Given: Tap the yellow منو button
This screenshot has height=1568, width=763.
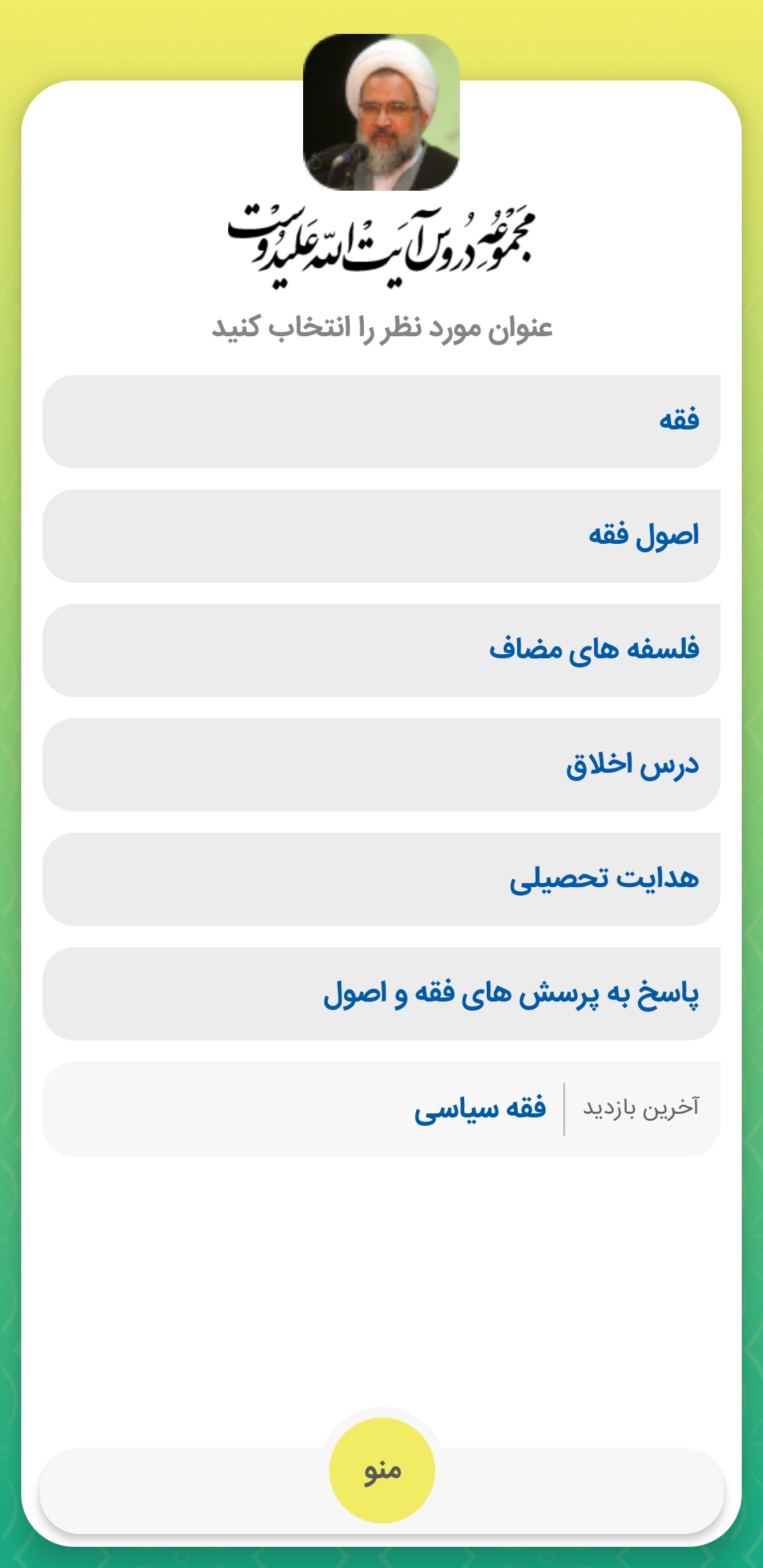Looking at the screenshot, I should pos(381,1470).
